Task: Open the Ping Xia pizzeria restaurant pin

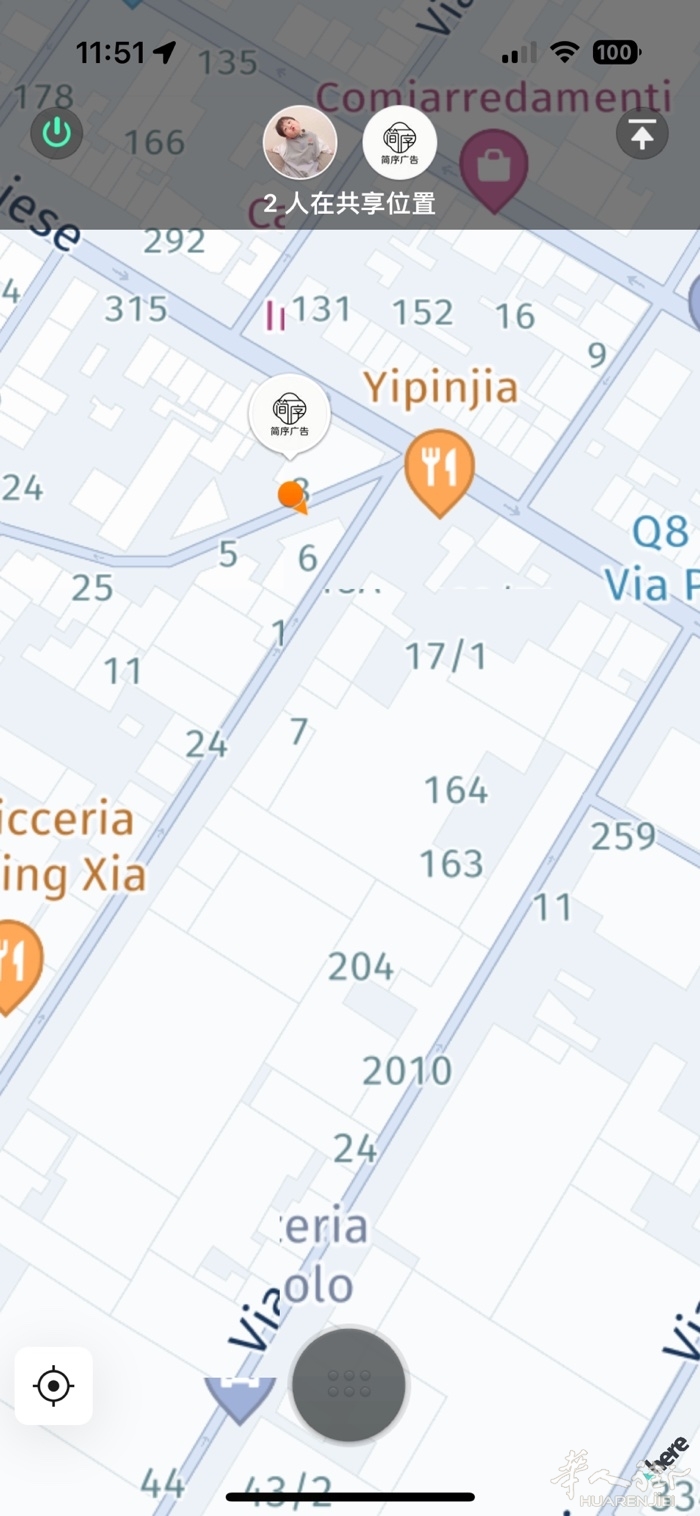Action: point(14,962)
